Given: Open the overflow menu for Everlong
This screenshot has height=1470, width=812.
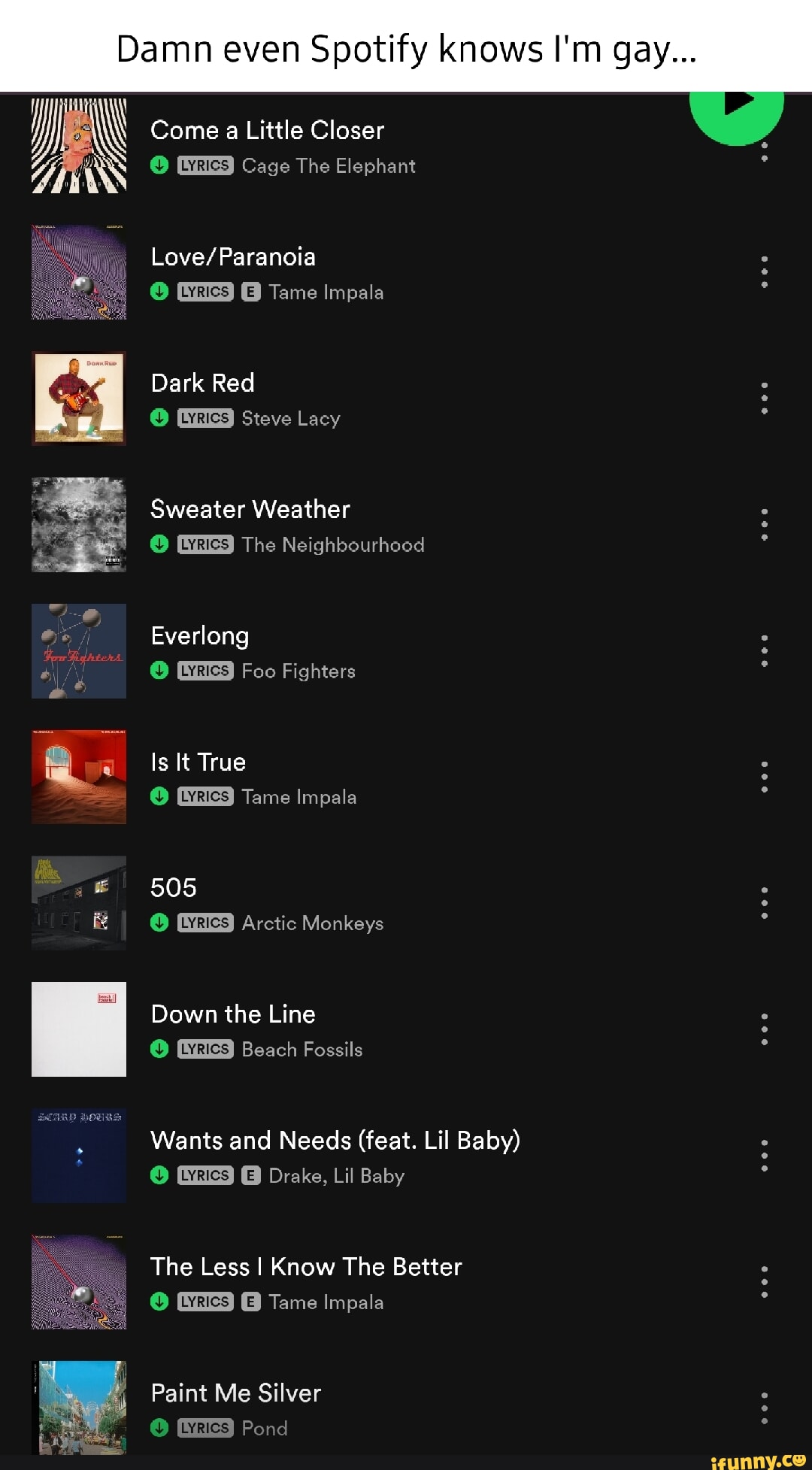Looking at the screenshot, I should tap(764, 650).
